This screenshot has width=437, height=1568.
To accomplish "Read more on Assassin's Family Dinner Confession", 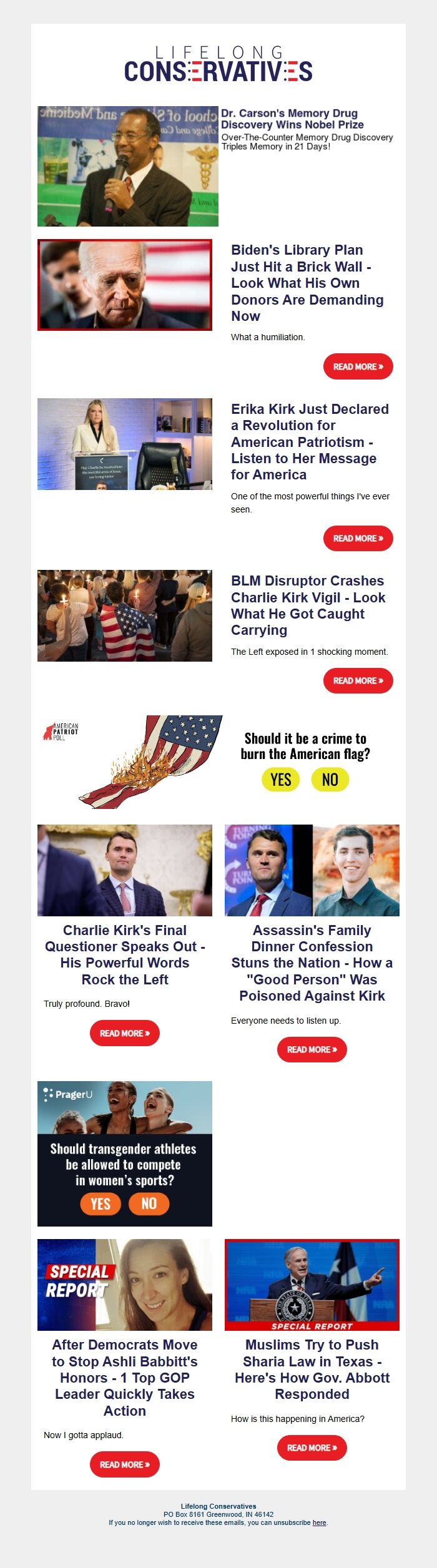I will pyautogui.click(x=312, y=1049).
